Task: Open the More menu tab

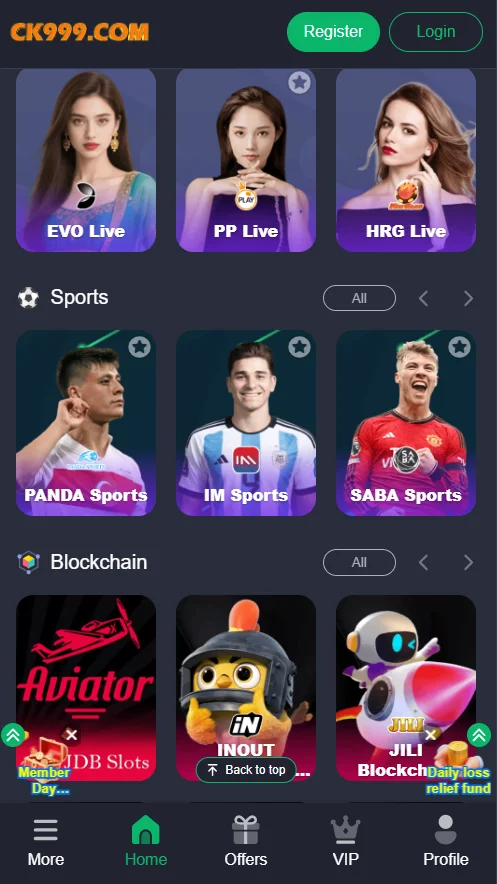Action: [46, 841]
